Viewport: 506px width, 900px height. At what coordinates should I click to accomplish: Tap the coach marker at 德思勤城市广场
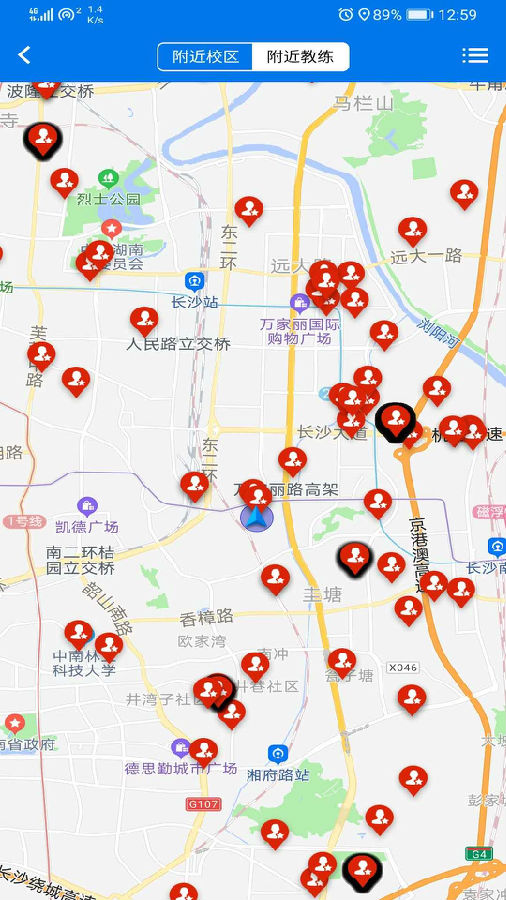click(x=203, y=752)
